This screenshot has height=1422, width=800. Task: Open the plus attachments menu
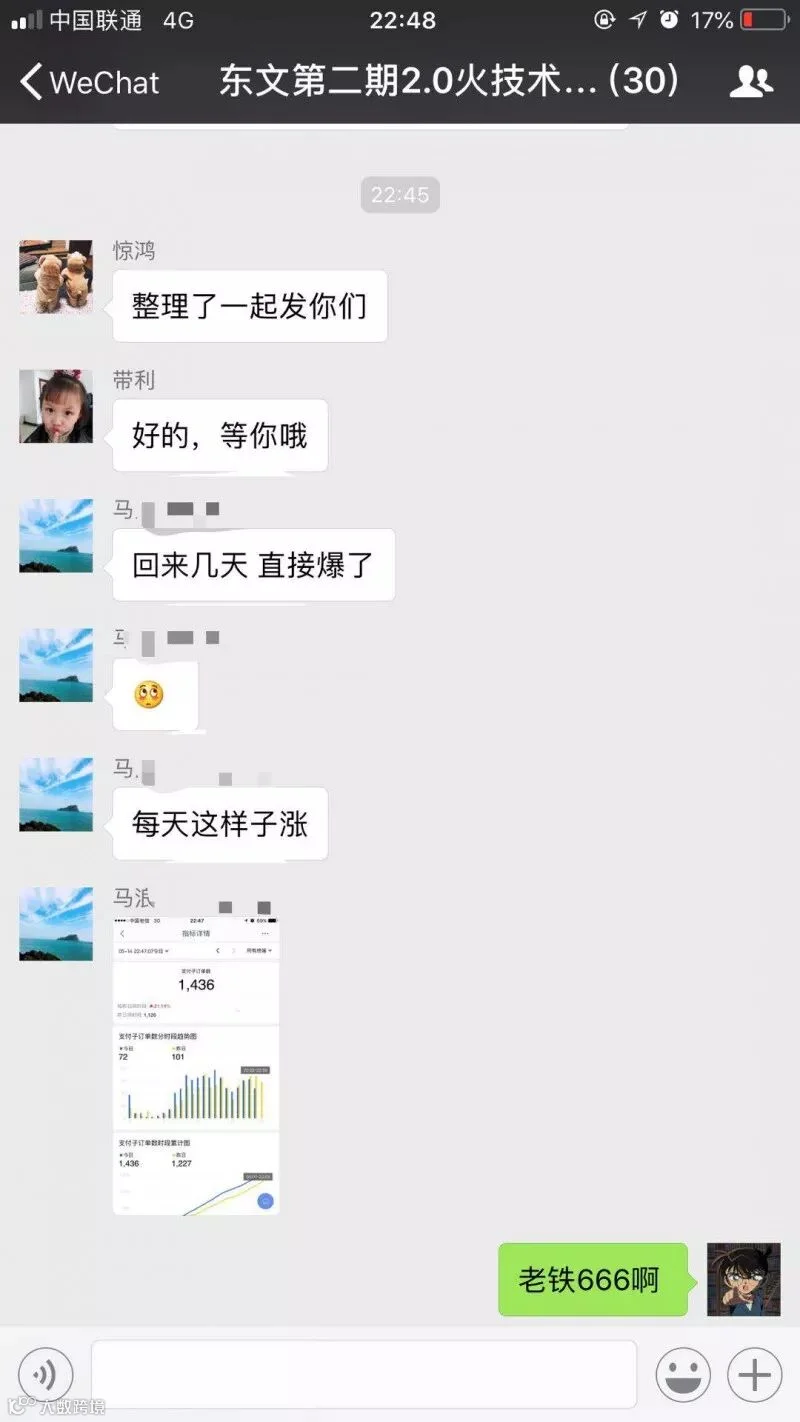[x=754, y=1375]
